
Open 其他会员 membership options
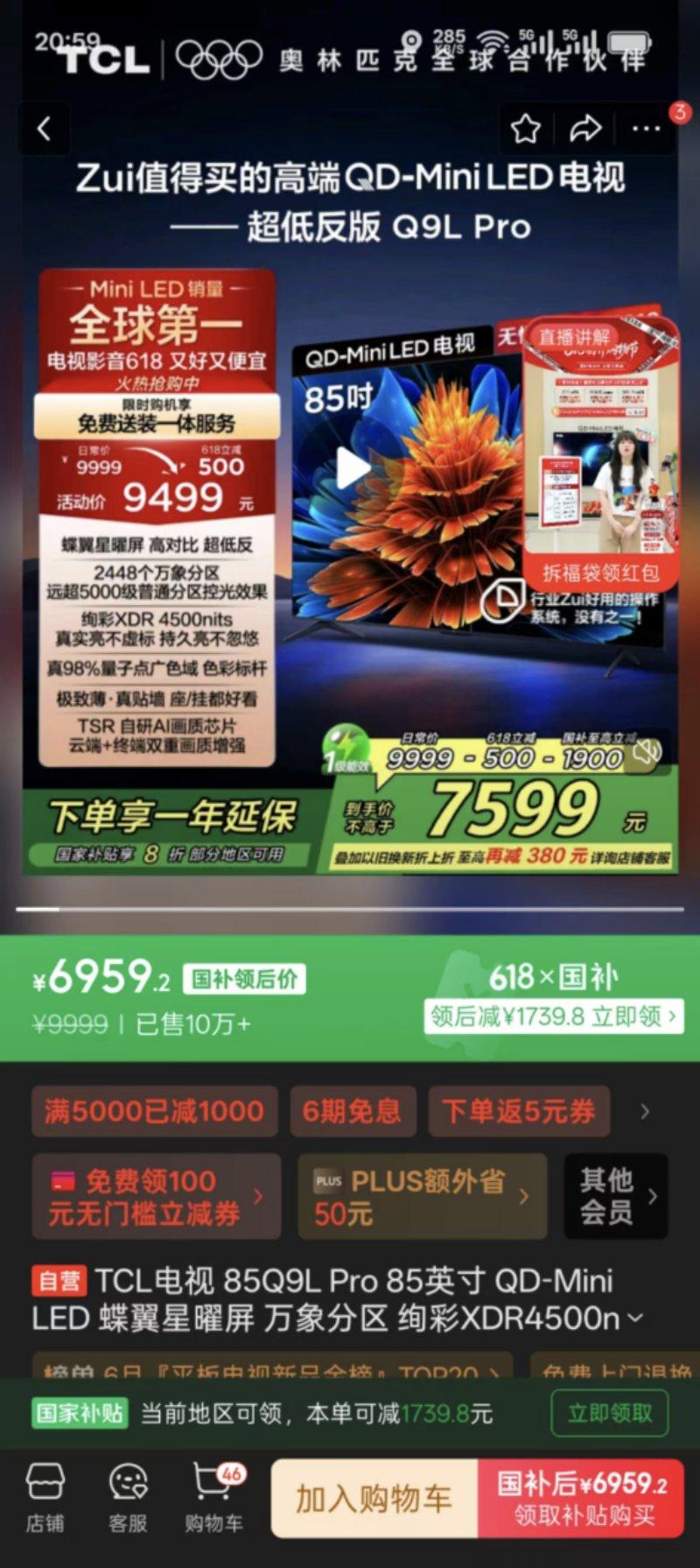click(616, 1197)
